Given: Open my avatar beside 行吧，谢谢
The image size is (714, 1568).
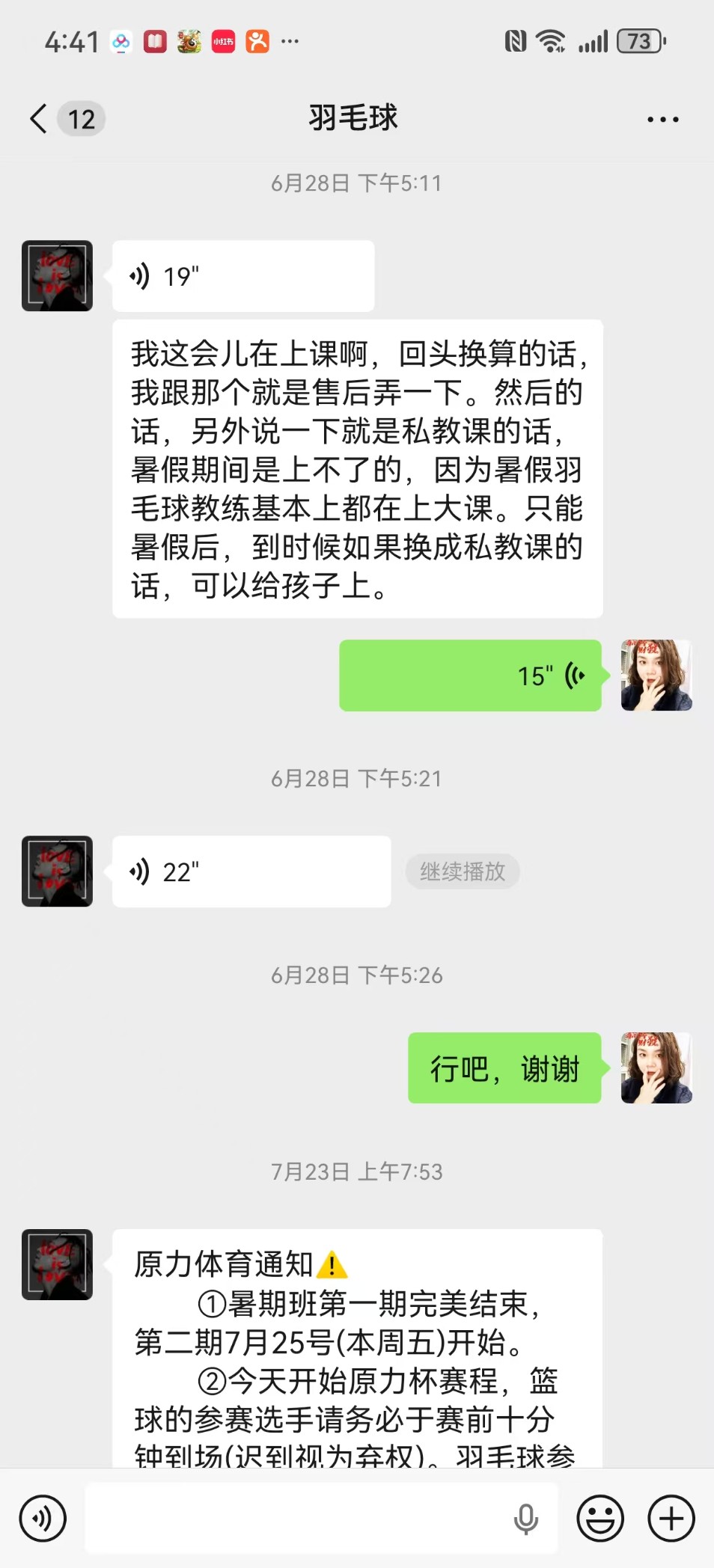Looking at the screenshot, I should (x=656, y=1068).
